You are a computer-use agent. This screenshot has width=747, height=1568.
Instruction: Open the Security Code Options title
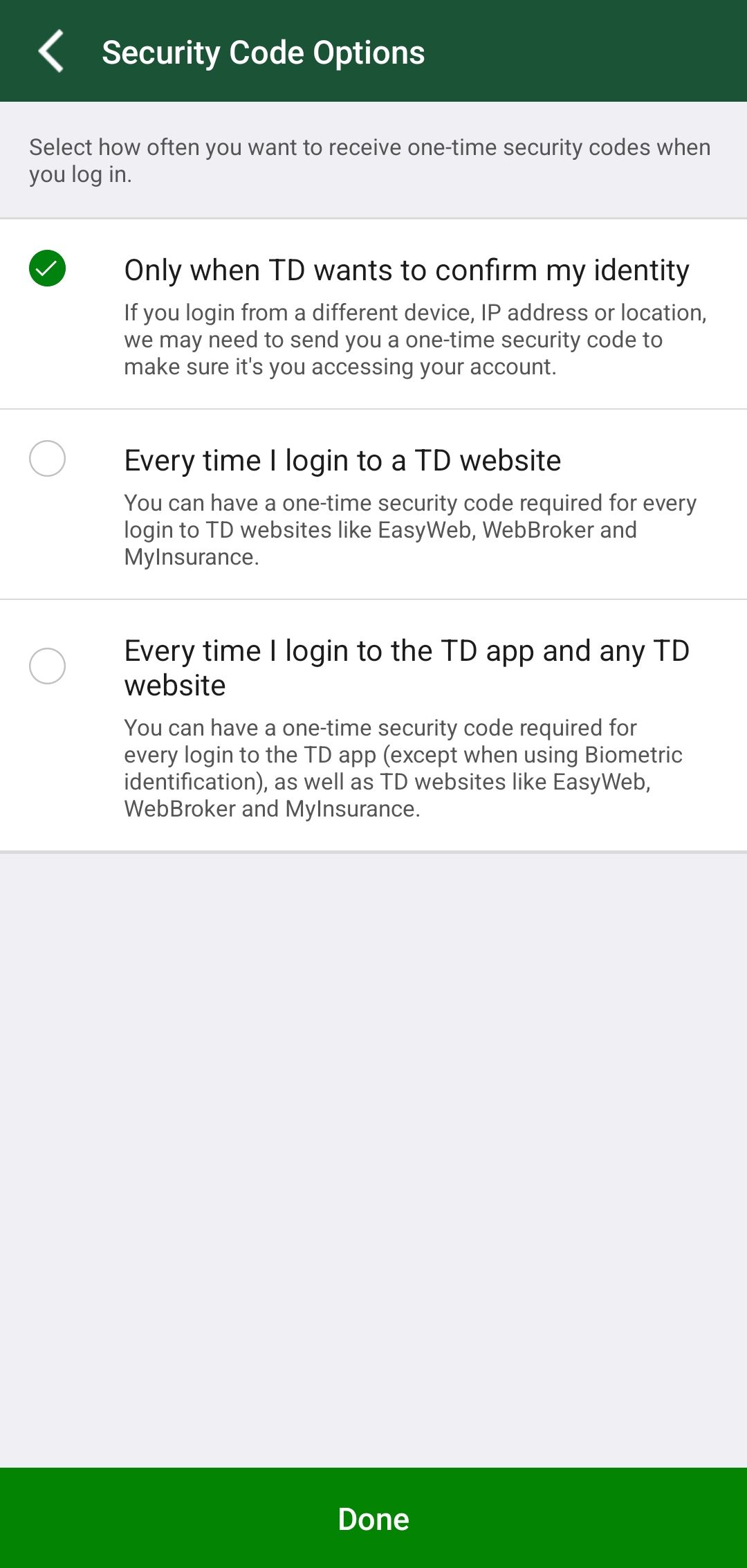pyautogui.click(x=264, y=51)
